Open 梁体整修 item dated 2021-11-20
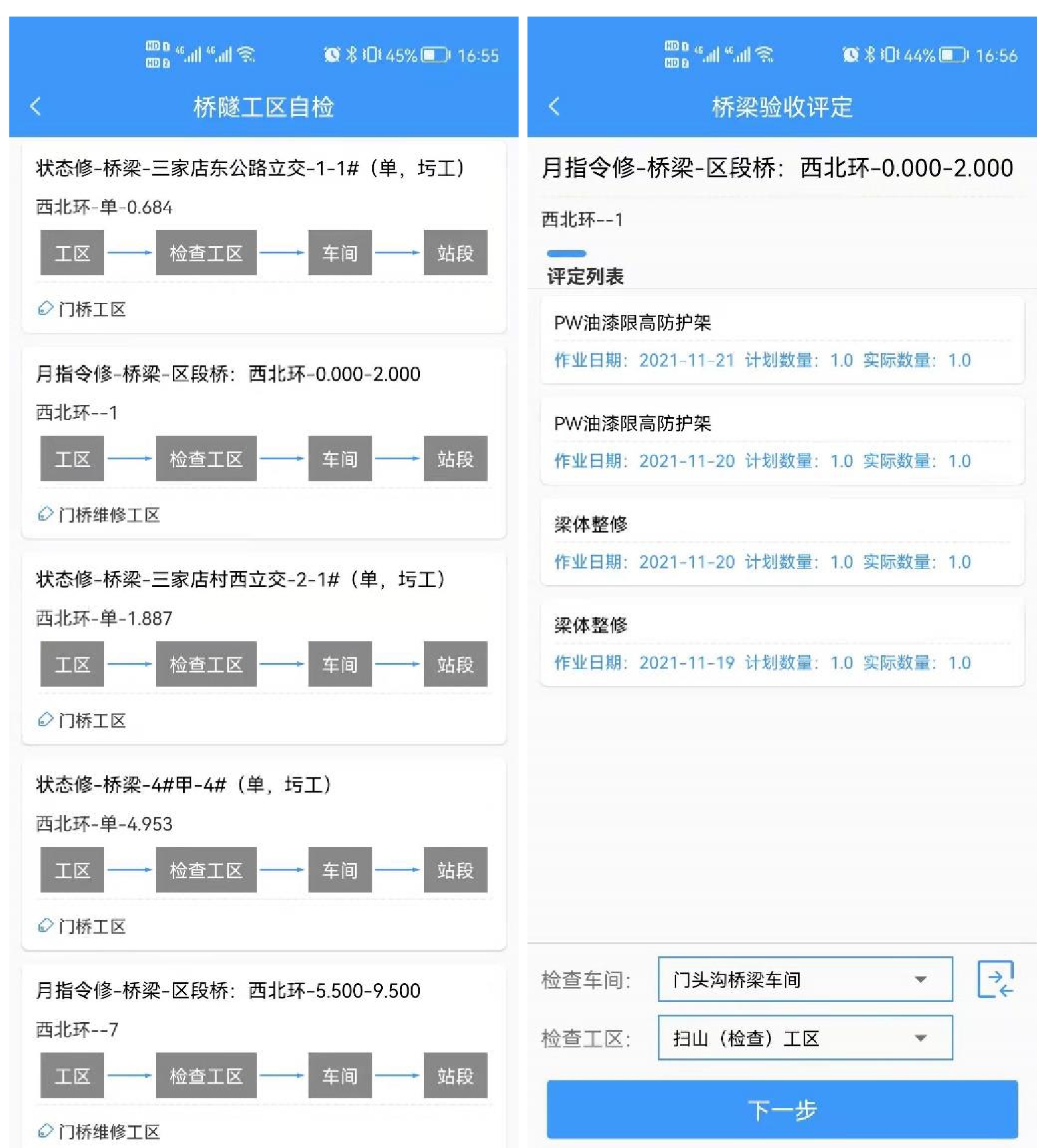Viewport: 1045px width, 1148px height. pos(782,542)
